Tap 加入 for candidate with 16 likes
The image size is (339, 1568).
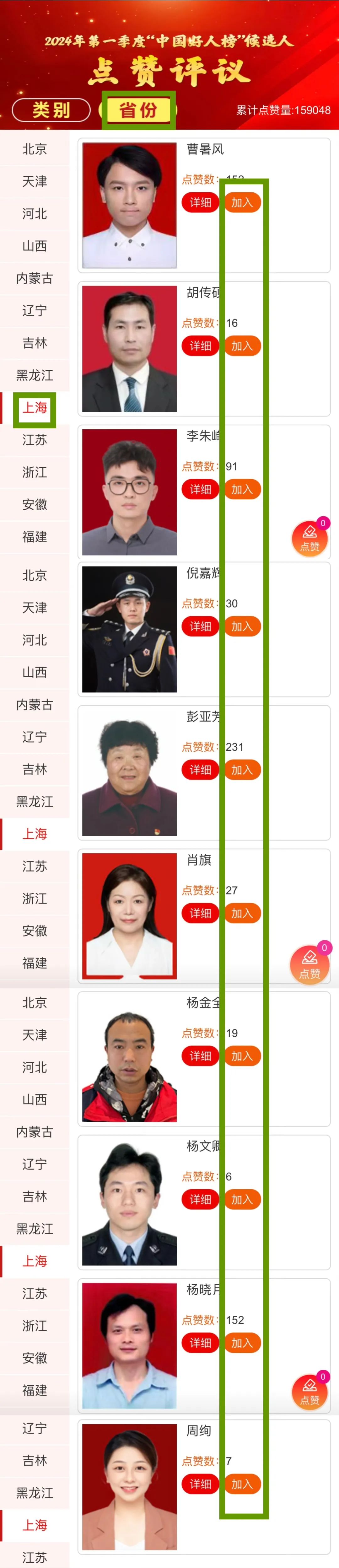tap(242, 346)
